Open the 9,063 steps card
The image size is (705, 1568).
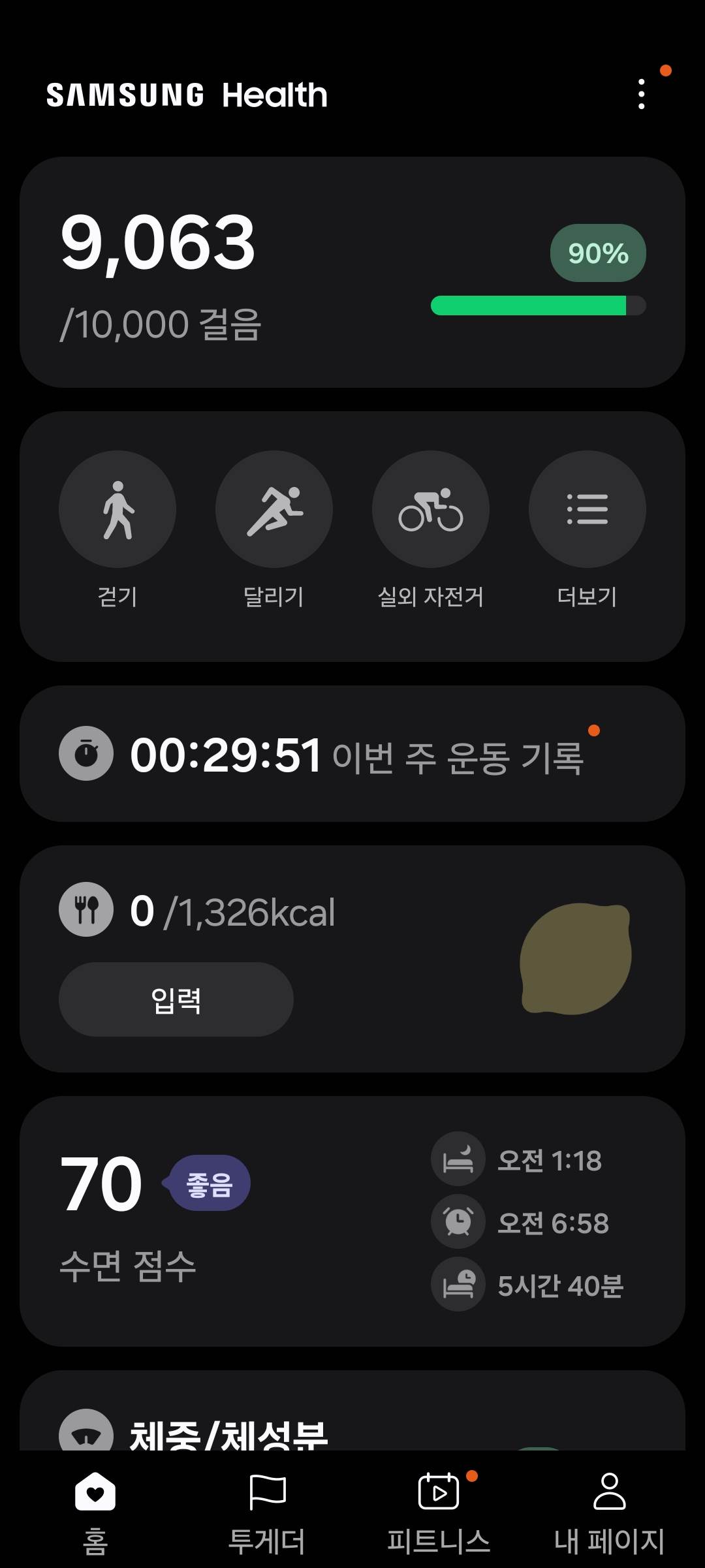[x=352, y=272]
